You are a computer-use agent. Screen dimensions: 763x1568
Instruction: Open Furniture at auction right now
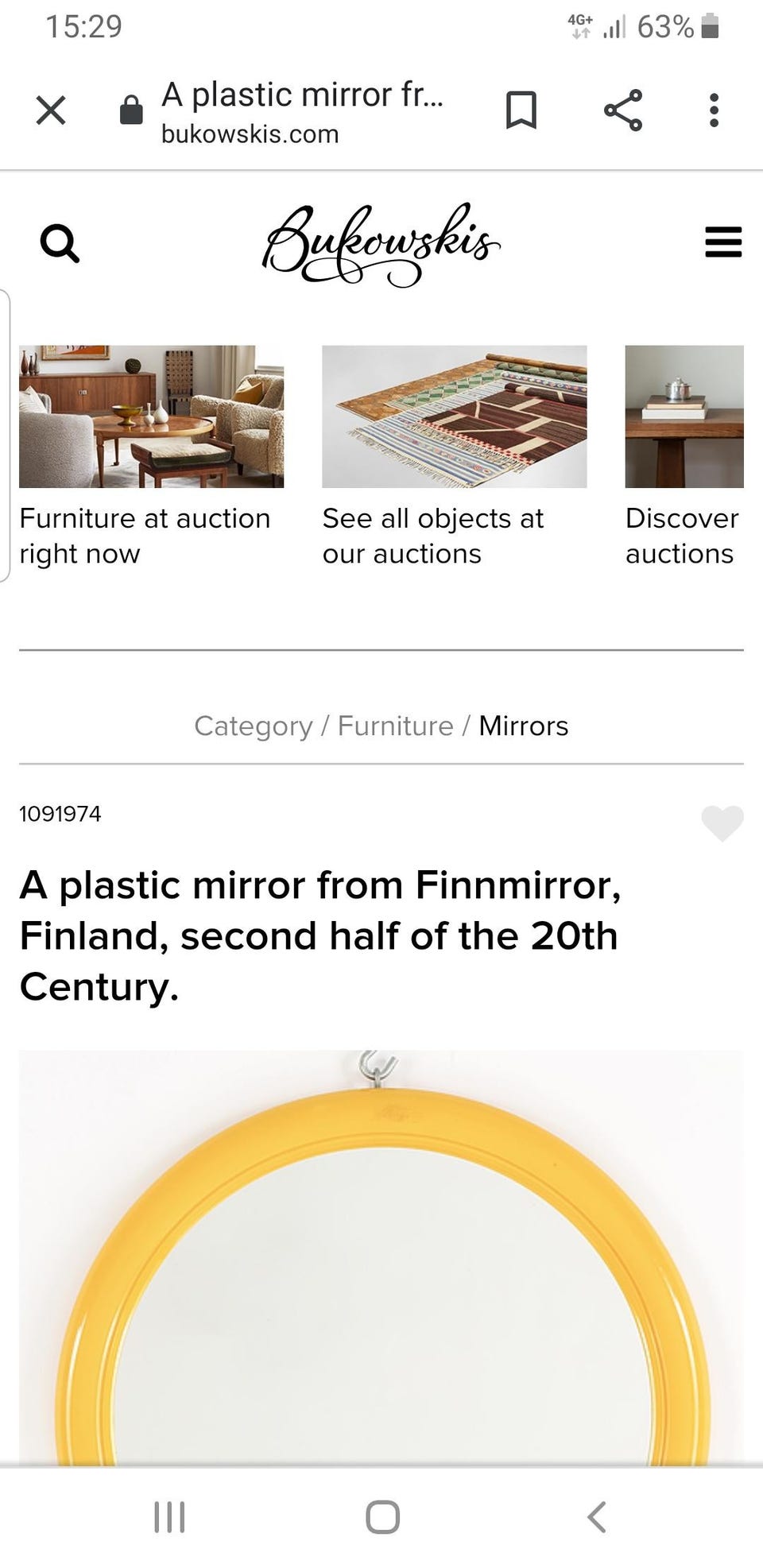[151, 455]
